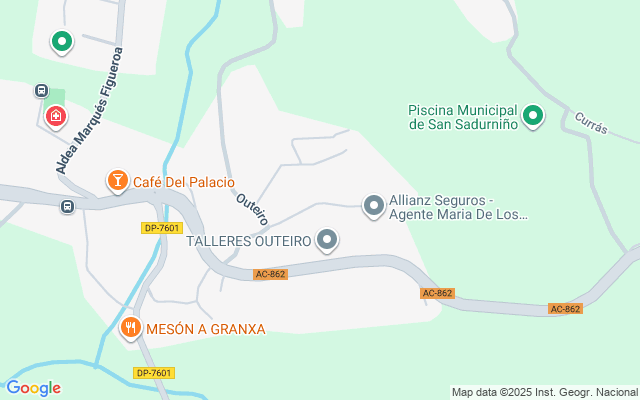Select the red medical center pin
Screen dimensions: 640x400
pos(56,117)
